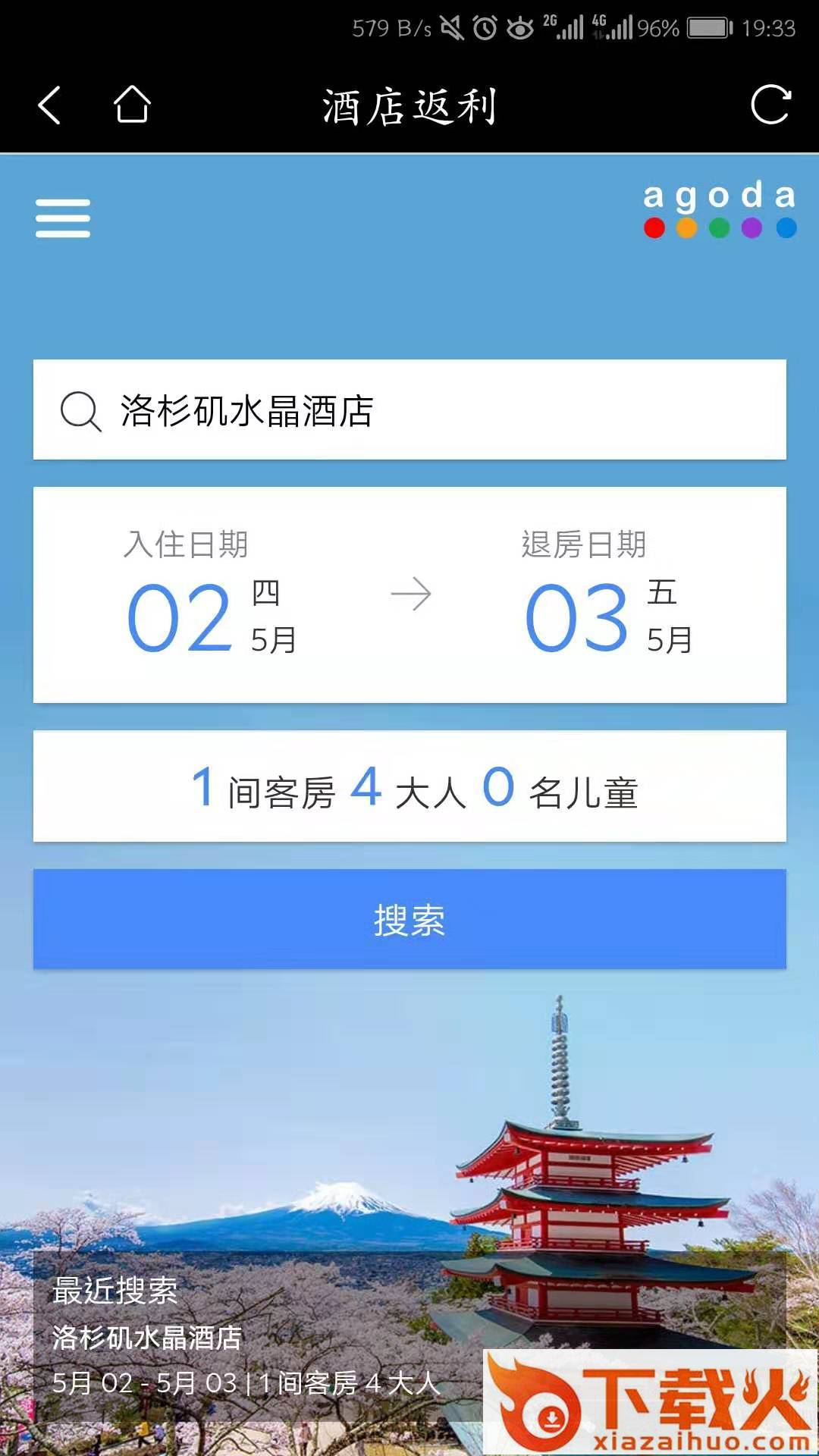Tap the home icon in the title bar
The height and width of the screenshot is (1456, 819).
tap(132, 104)
